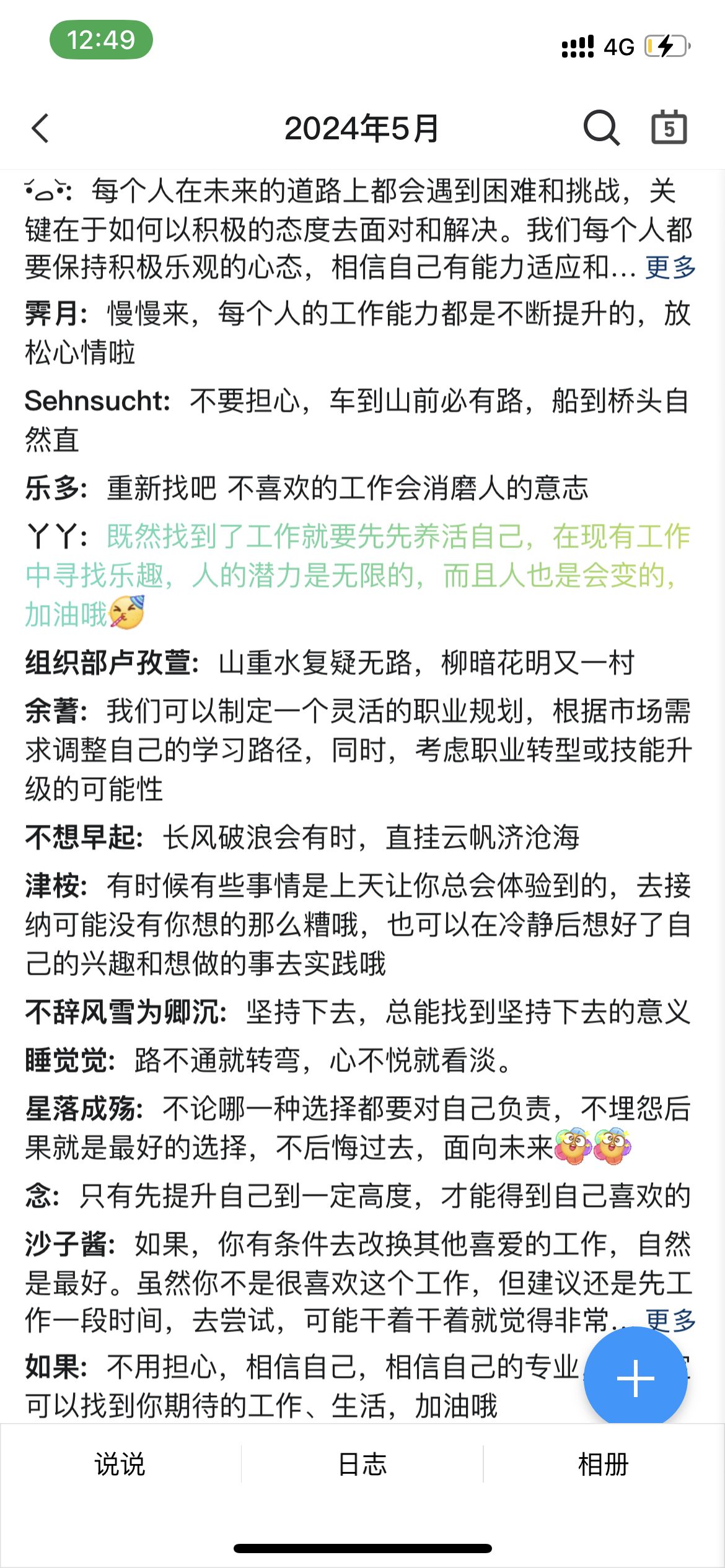Screen dimensions: 725x1568
Task: Open commenter 星落成殇's name
Action: [x=82, y=1108]
